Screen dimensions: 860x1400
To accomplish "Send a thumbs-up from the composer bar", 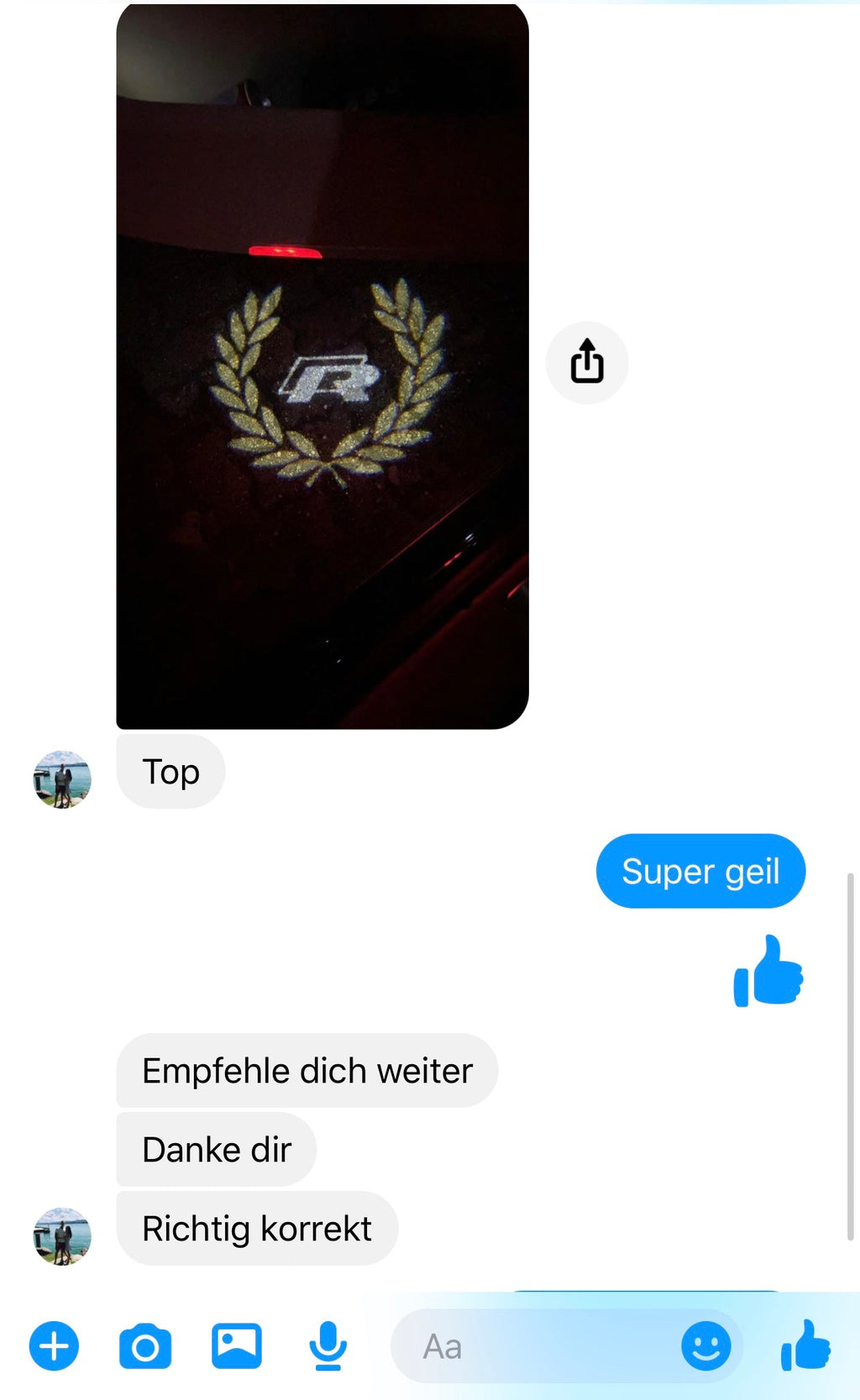I will [x=805, y=1345].
